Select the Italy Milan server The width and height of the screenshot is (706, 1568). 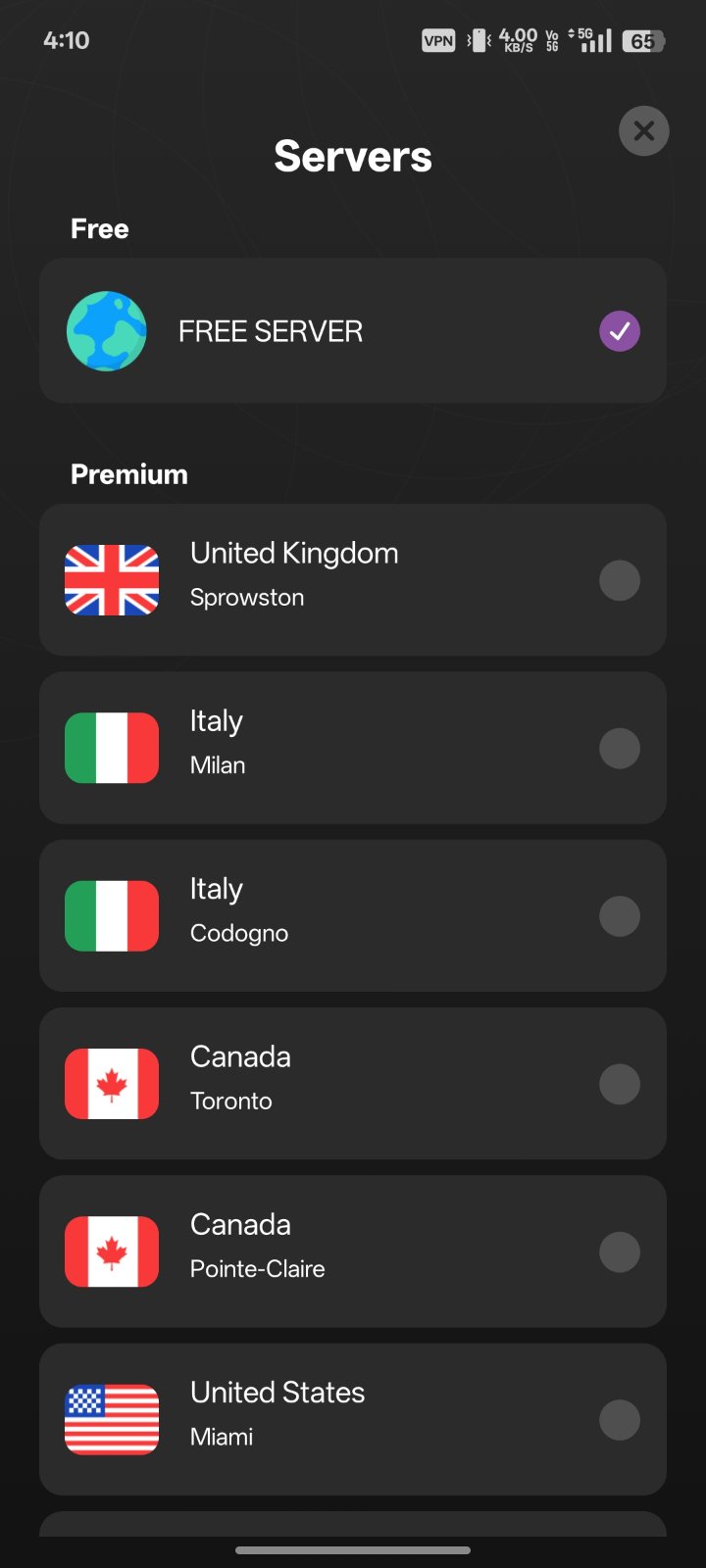click(353, 748)
